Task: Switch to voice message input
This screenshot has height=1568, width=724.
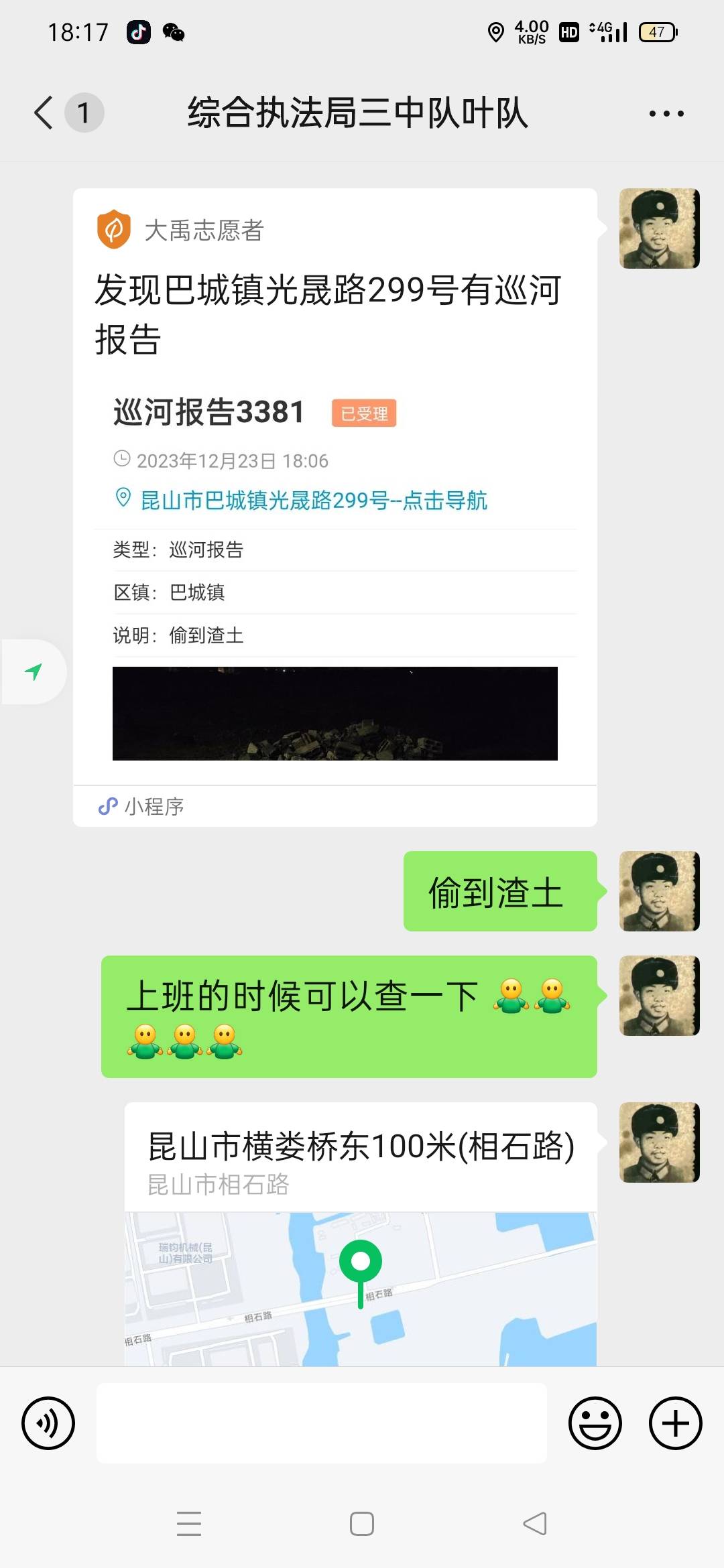Action: pyautogui.click(x=48, y=1423)
